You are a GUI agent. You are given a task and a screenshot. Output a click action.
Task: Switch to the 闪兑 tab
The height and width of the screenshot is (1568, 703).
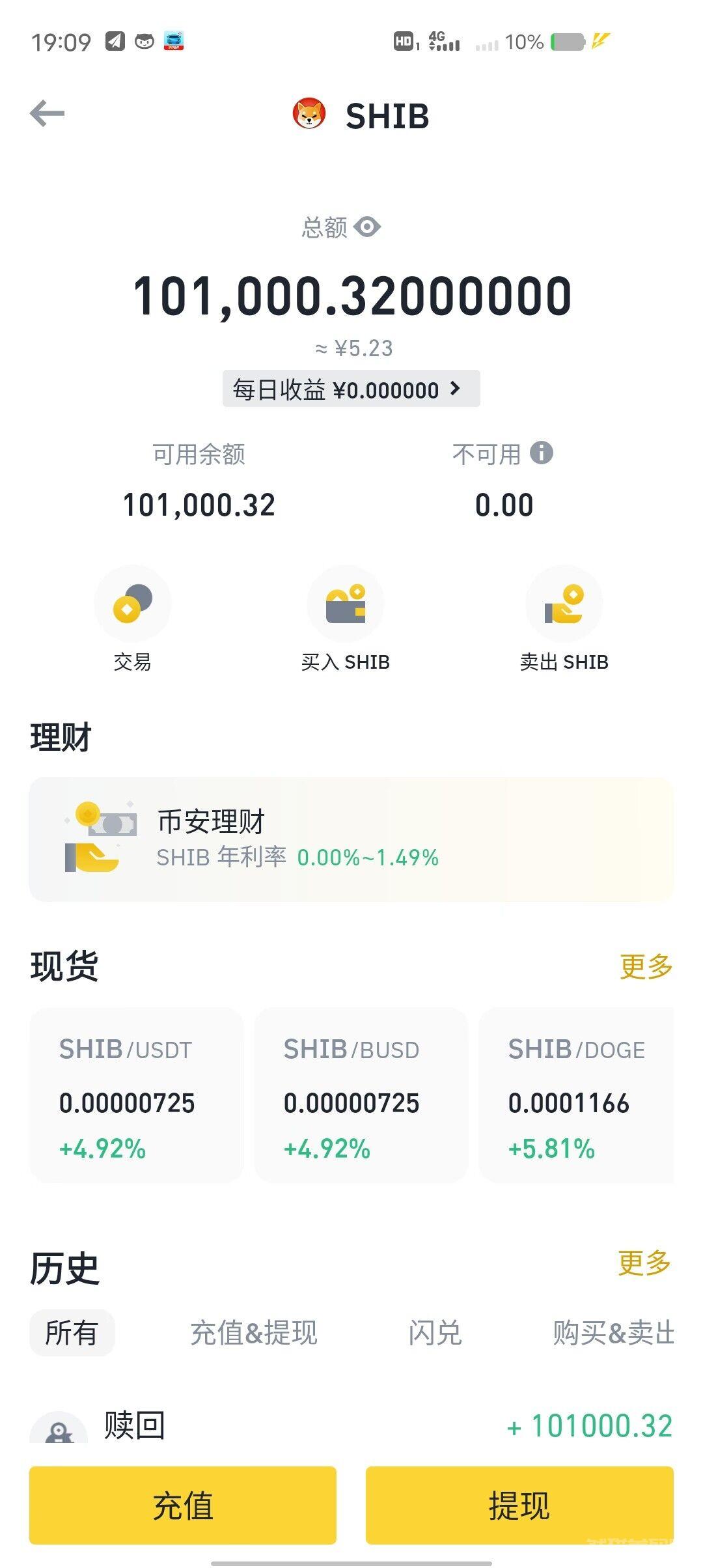click(435, 1332)
